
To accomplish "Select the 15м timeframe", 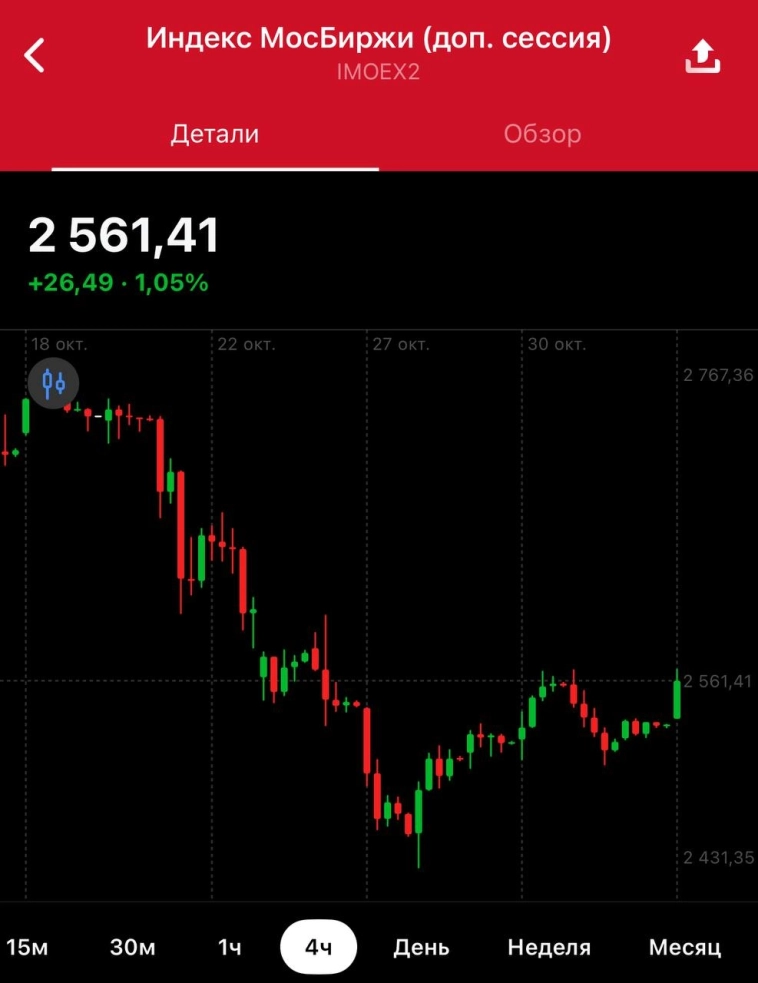I will [27, 947].
